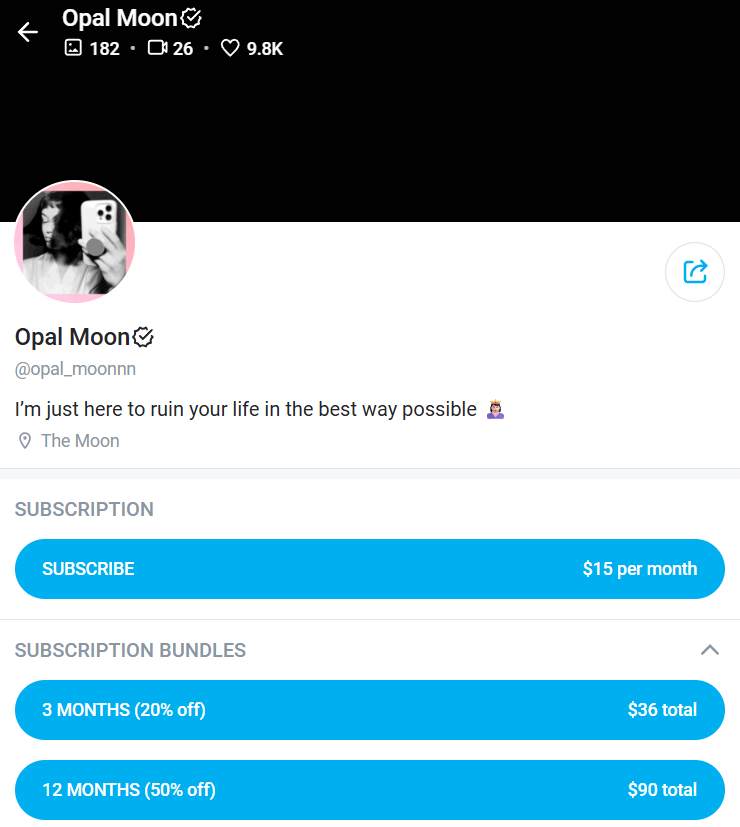Select the 12 months bundle

coord(369,790)
